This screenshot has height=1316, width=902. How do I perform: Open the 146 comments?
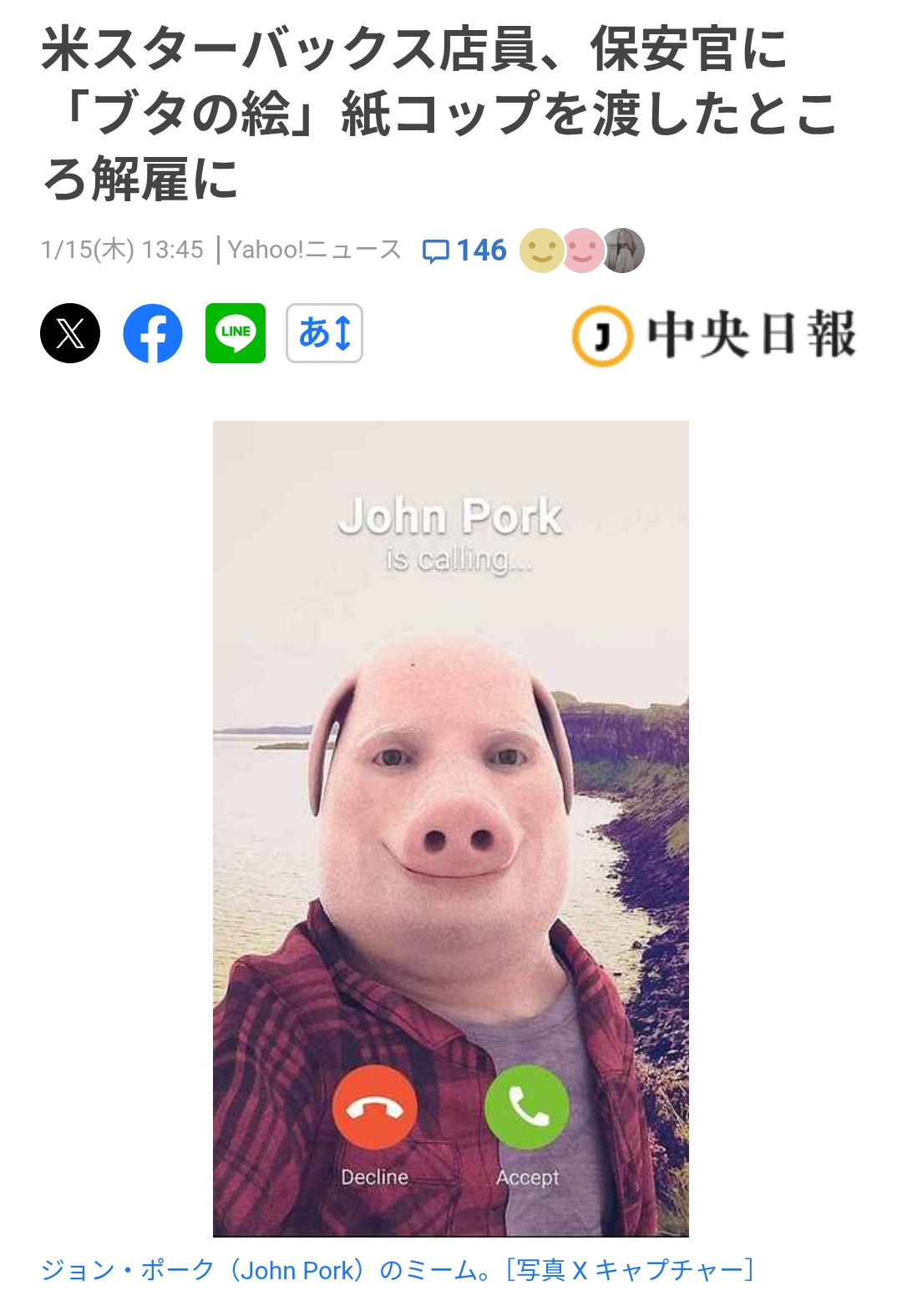pos(465,251)
